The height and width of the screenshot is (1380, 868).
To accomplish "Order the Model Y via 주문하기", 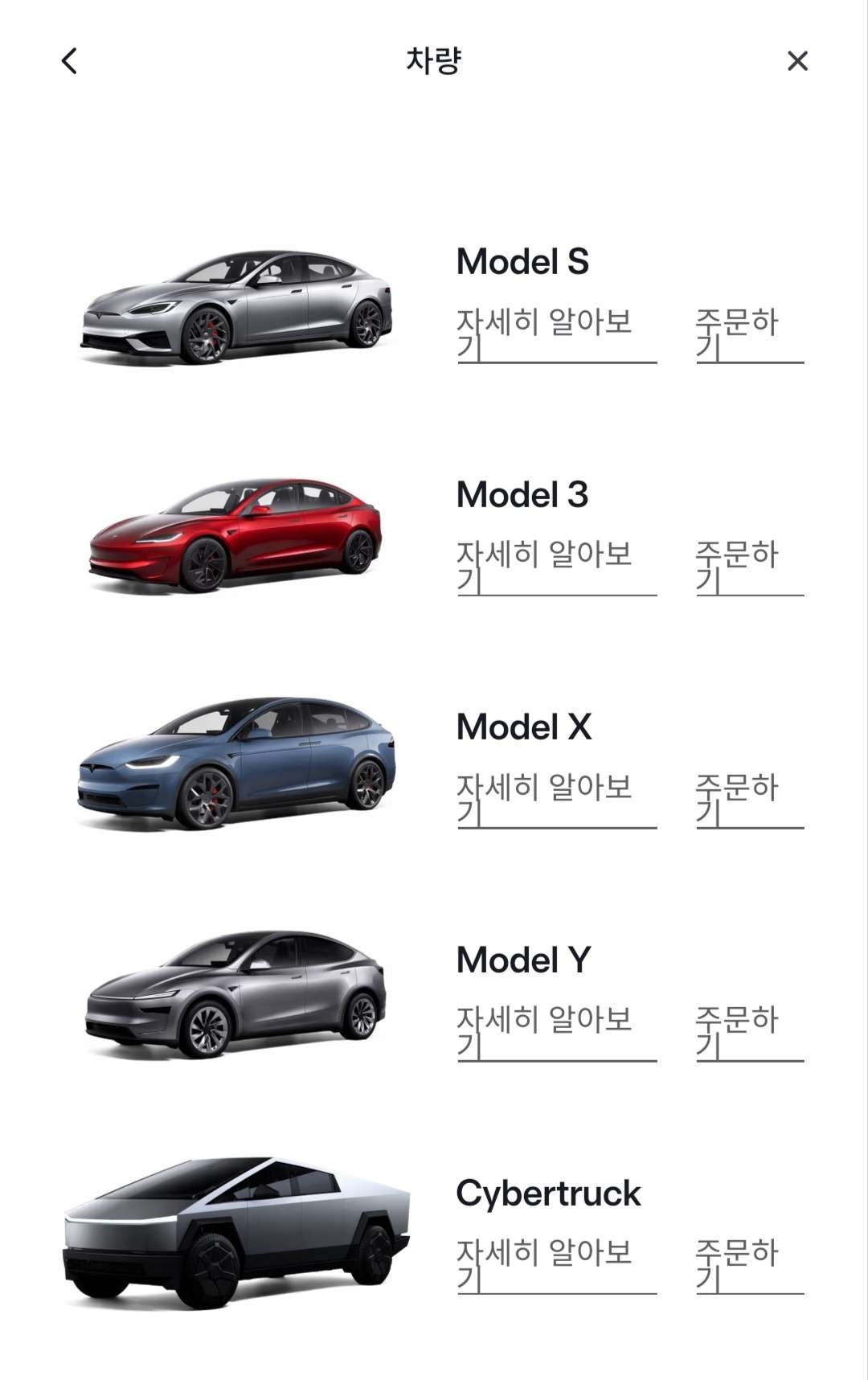I will click(x=749, y=1033).
